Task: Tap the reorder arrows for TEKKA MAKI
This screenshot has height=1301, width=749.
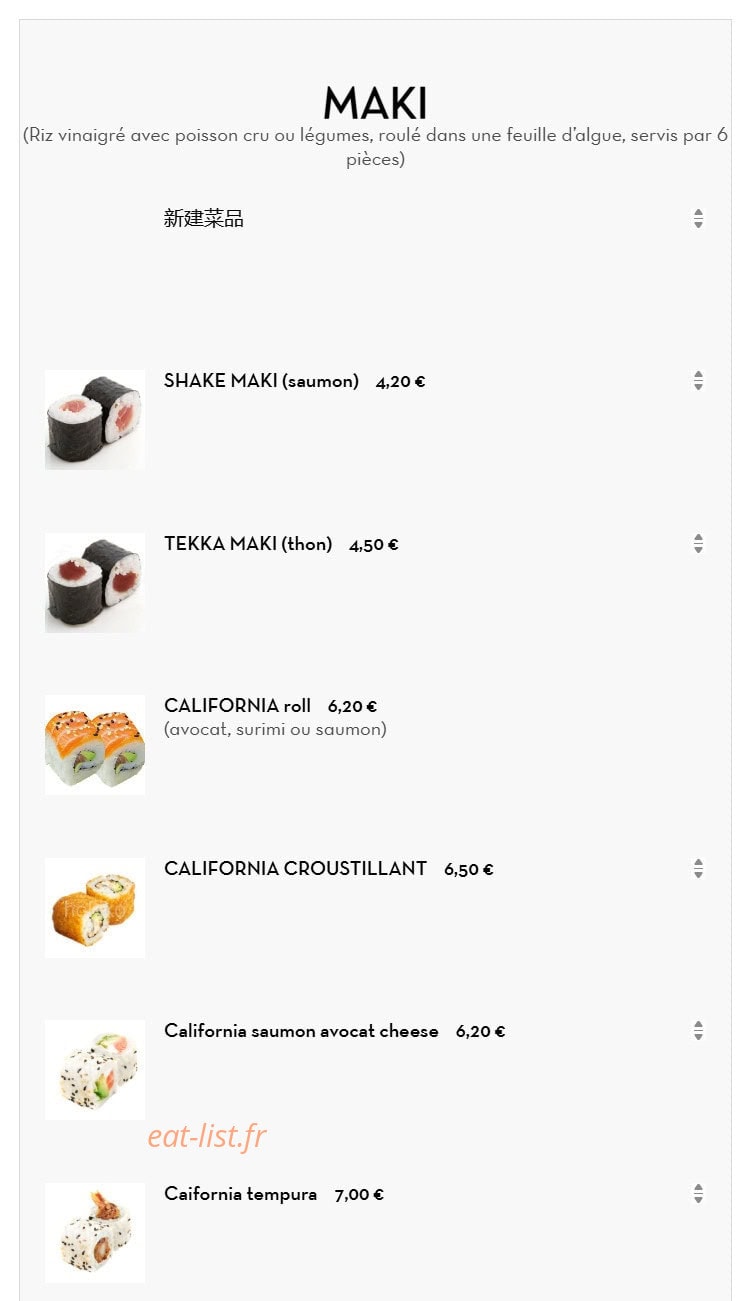Action: [x=698, y=543]
